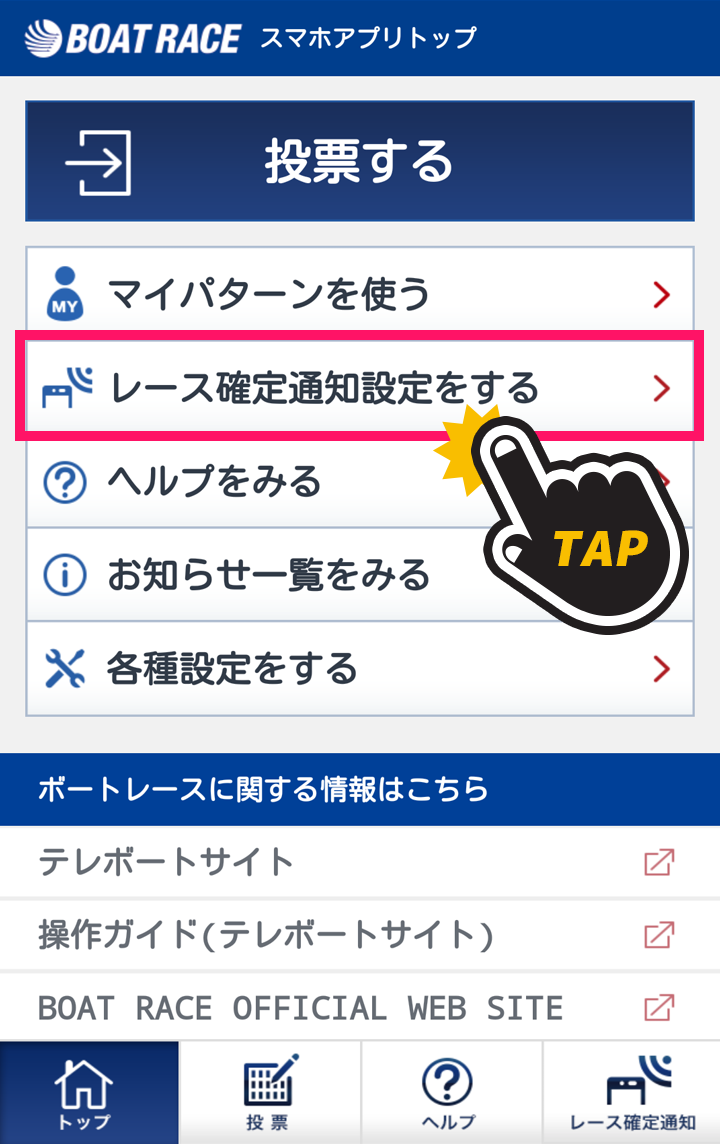Open the テレボートサイト external link

coord(359,862)
